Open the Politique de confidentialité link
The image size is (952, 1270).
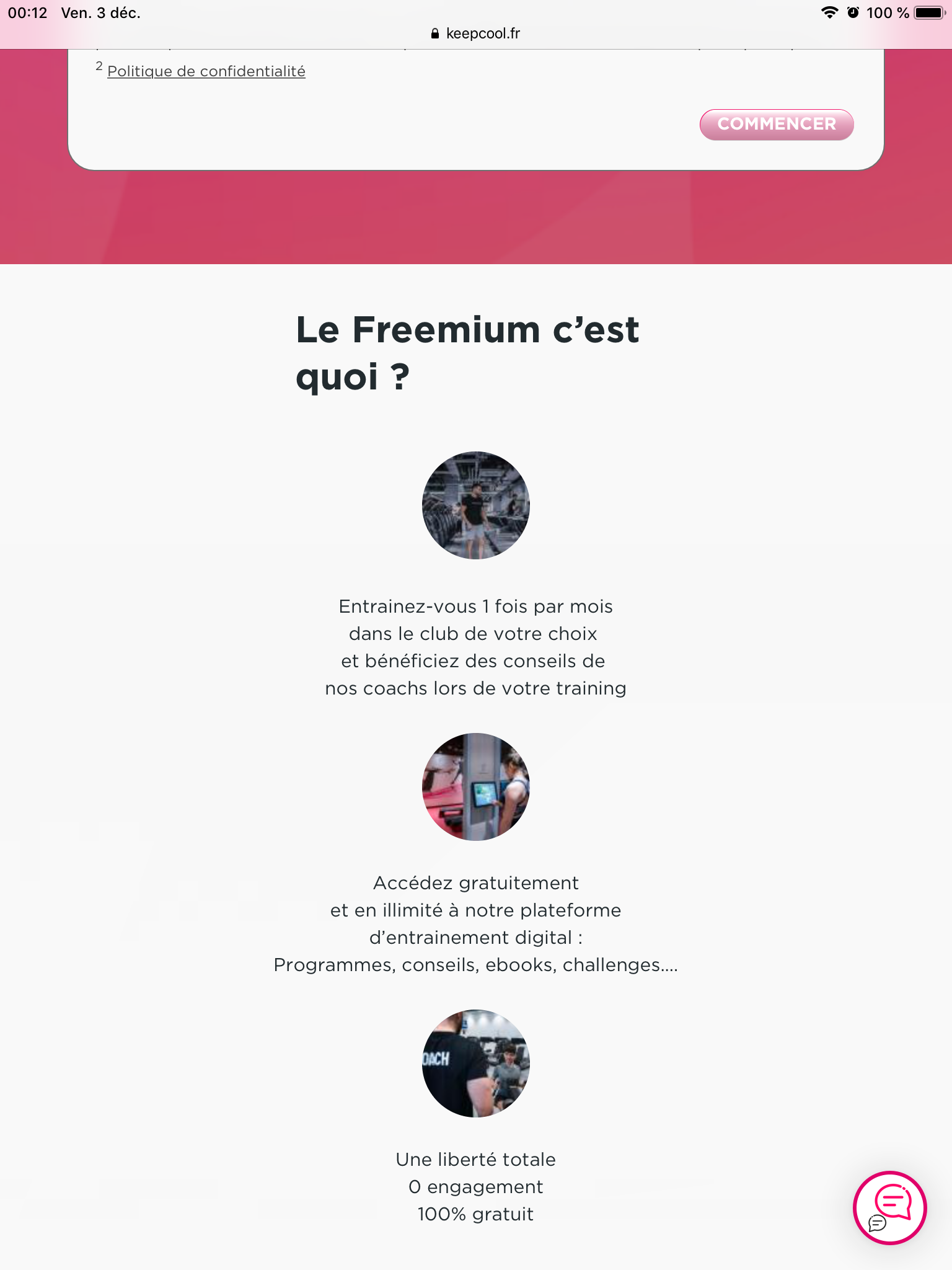point(206,71)
